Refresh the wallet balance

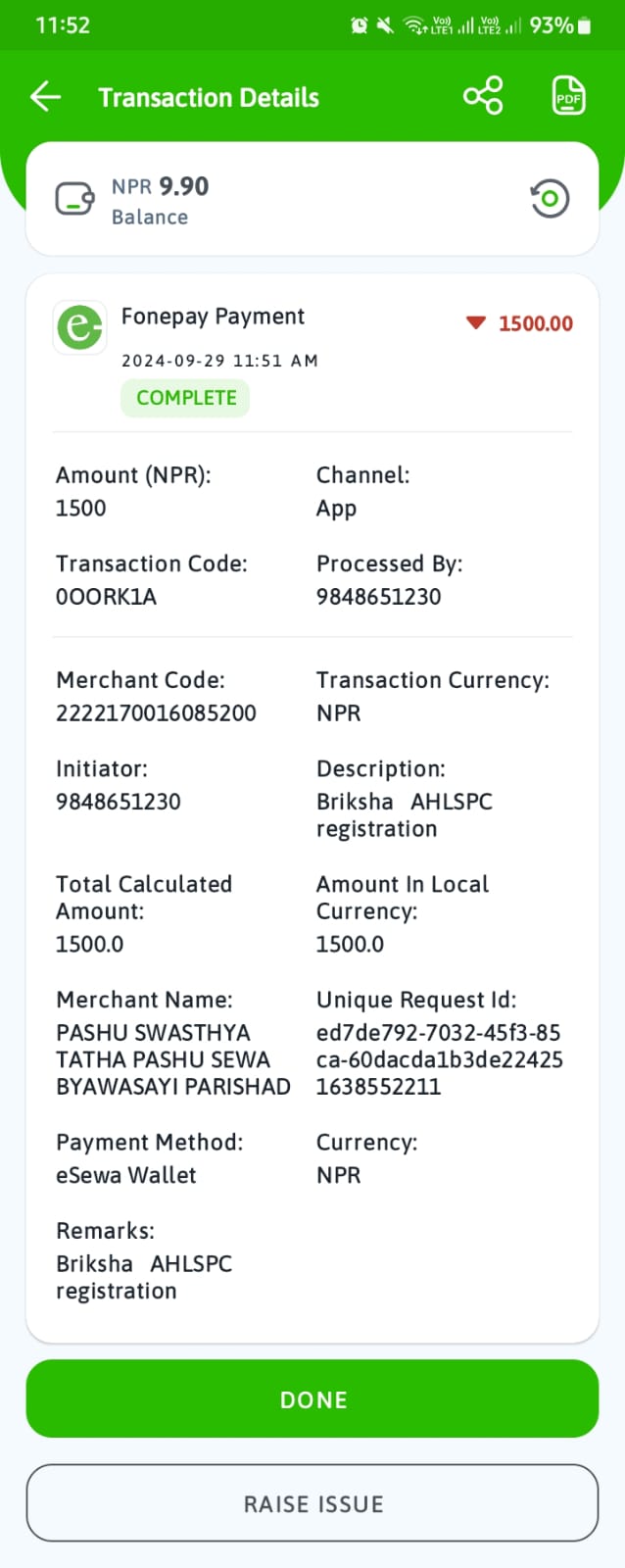point(550,198)
